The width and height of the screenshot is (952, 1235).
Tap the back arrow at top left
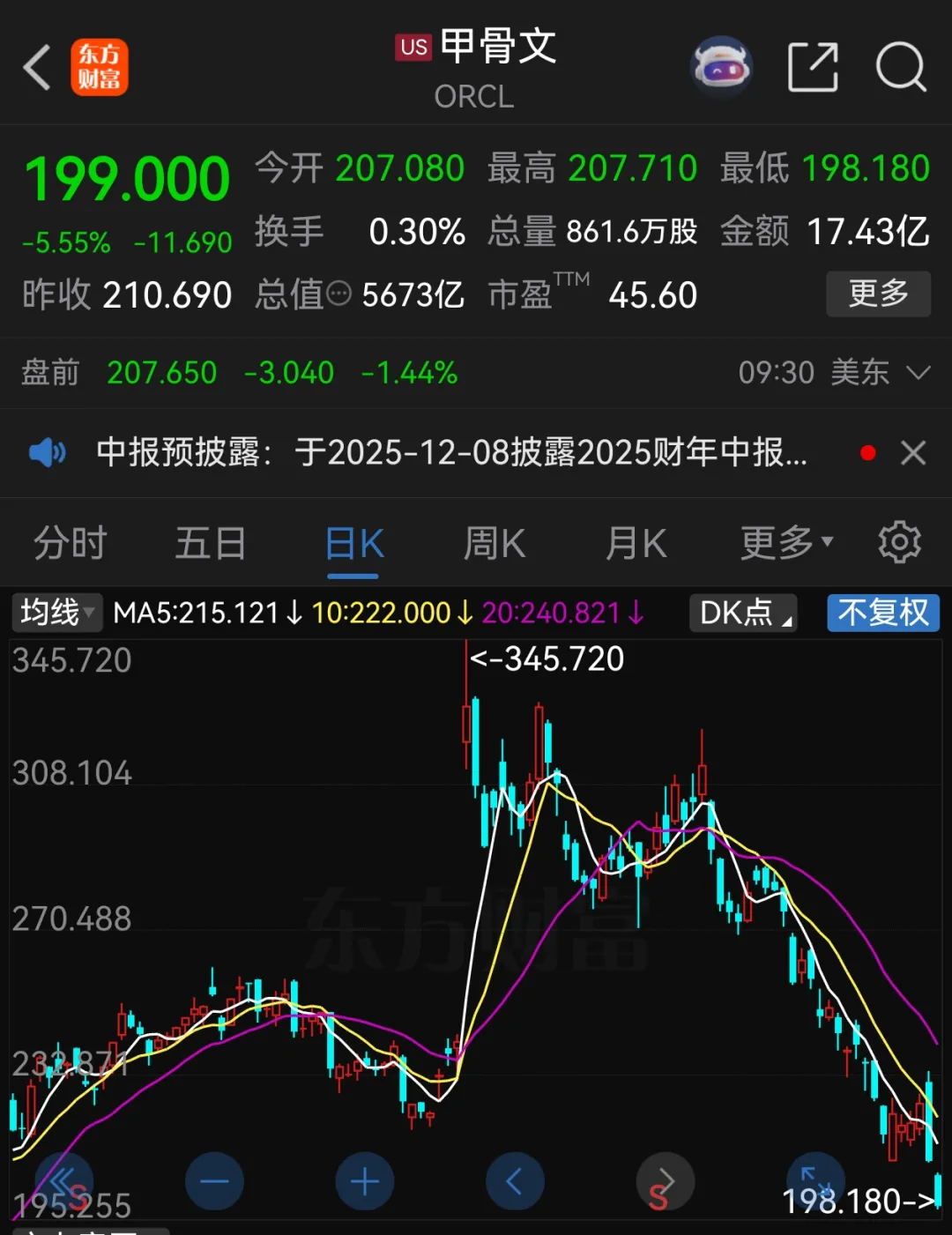(37, 67)
